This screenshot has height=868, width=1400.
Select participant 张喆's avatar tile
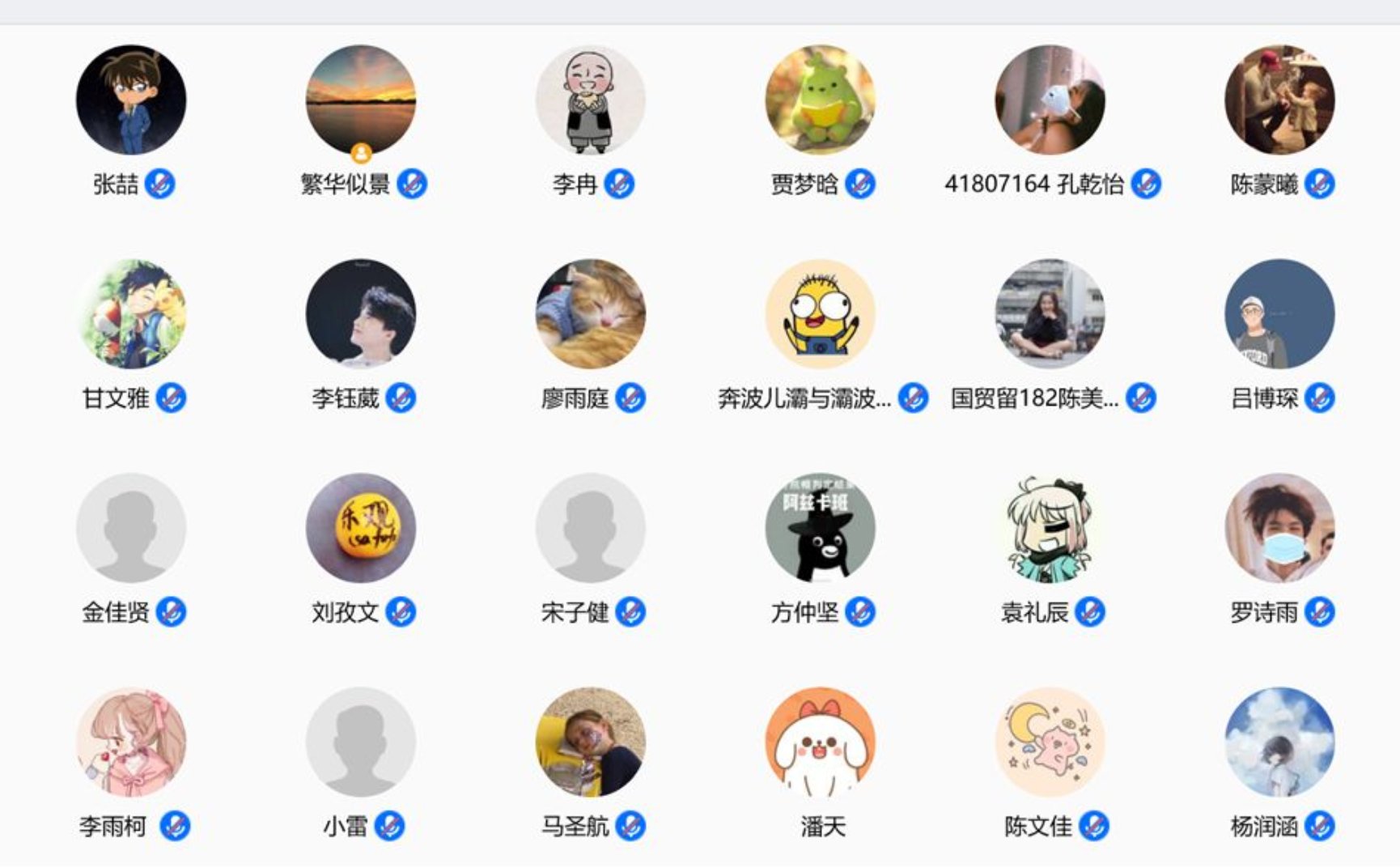[131, 100]
